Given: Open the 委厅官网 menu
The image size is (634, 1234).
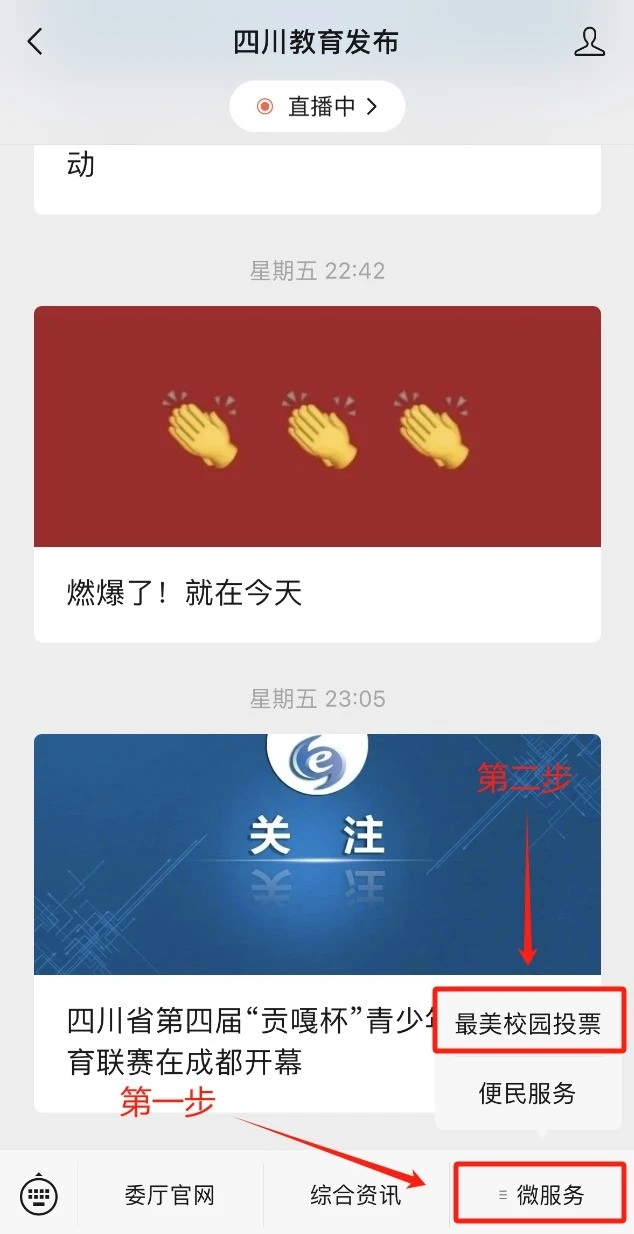Looking at the screenshot, I should [x=170, y=1194].
